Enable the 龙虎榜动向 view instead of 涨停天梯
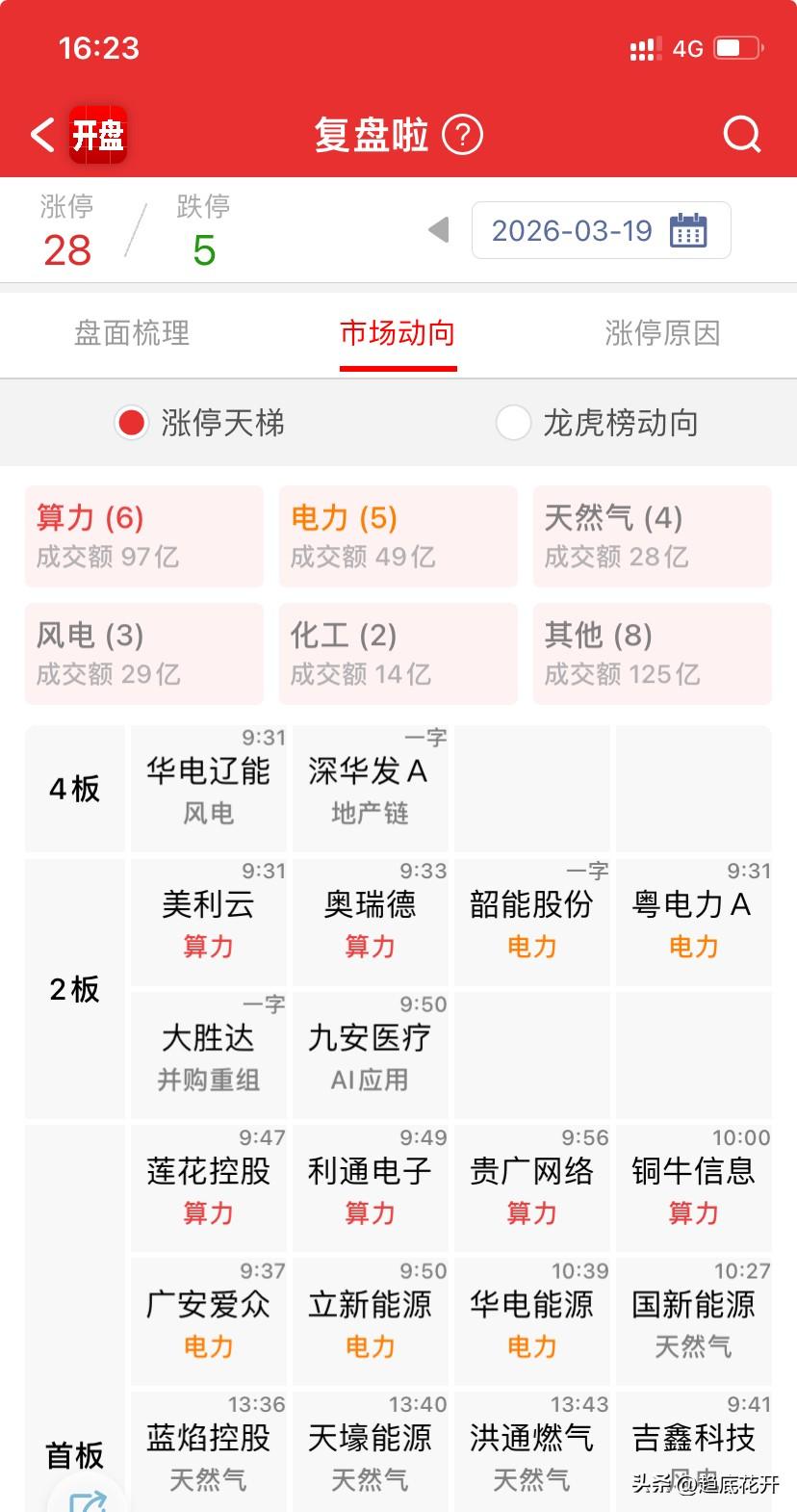 [514, 423]
